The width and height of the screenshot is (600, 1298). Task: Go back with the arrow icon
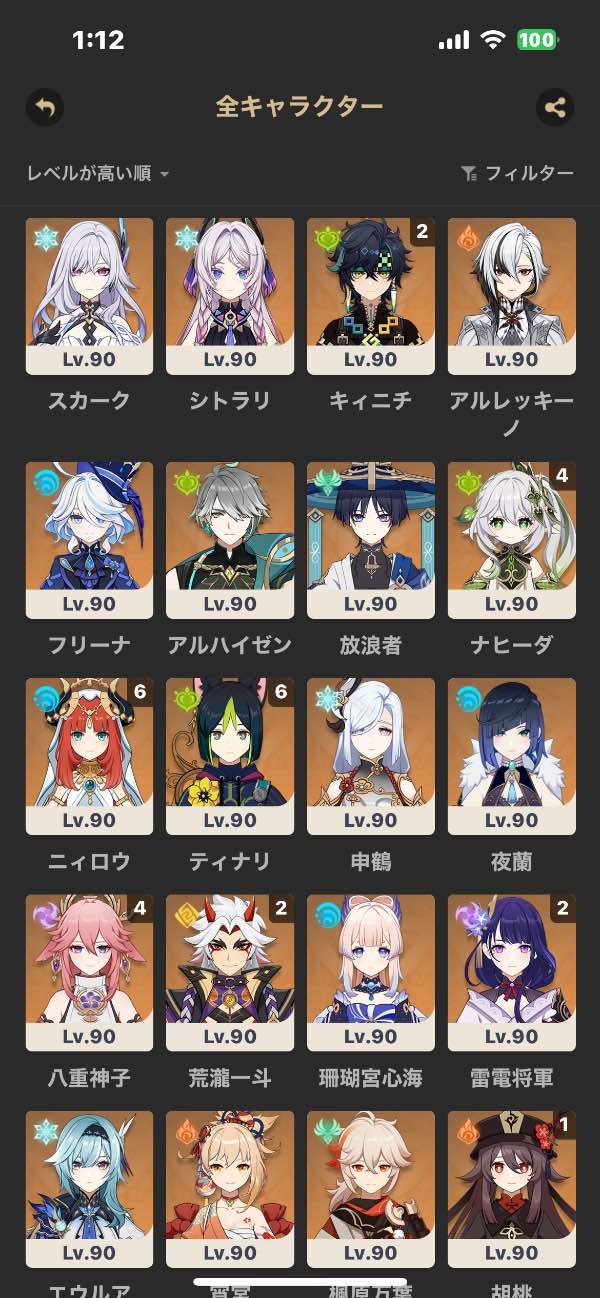[44, 107]
